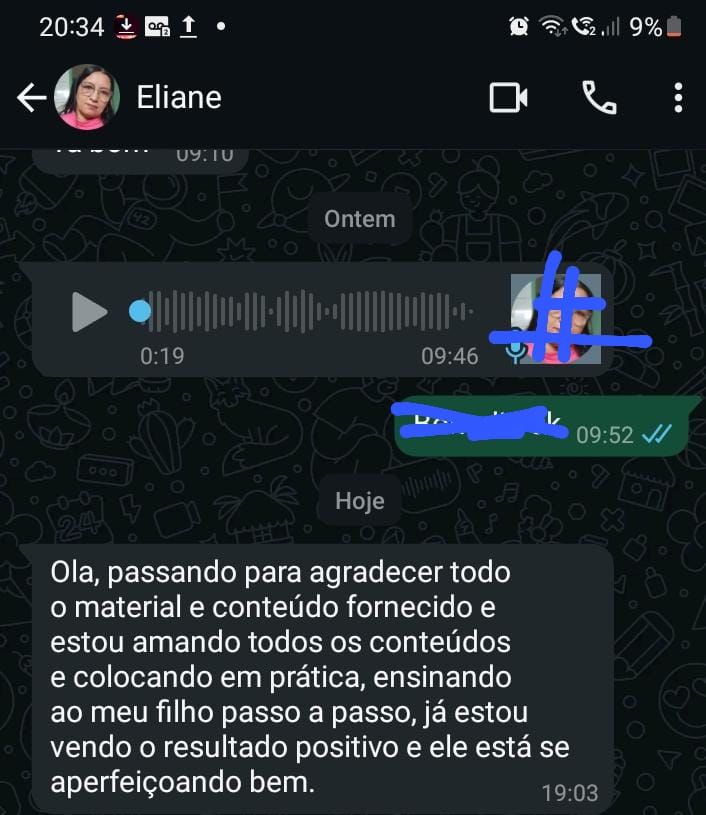Play the 0:19 voice message
706x815 pixels.
pos(89,312)
